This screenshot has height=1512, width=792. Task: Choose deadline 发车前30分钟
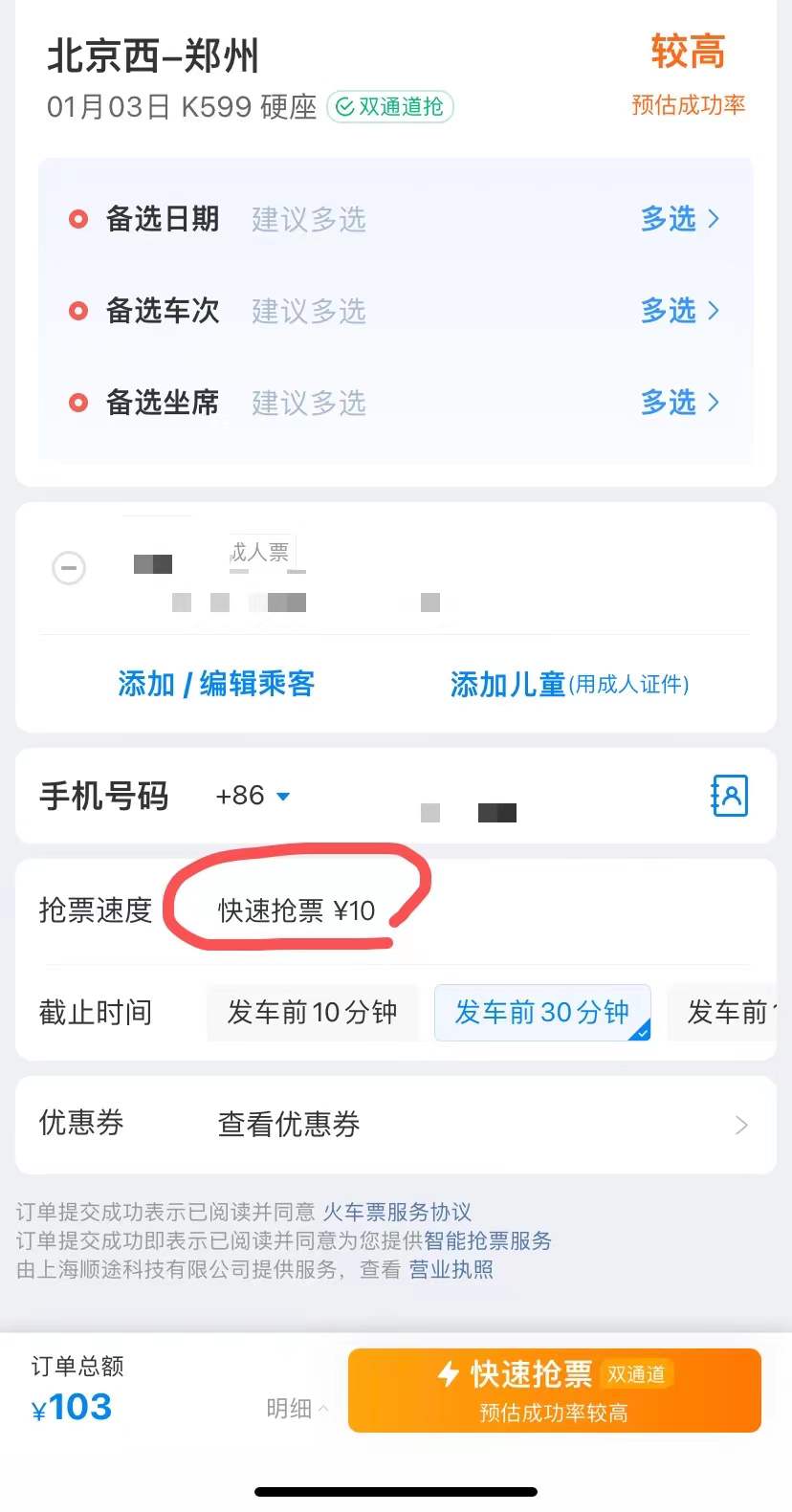(x=542, y=1013)
